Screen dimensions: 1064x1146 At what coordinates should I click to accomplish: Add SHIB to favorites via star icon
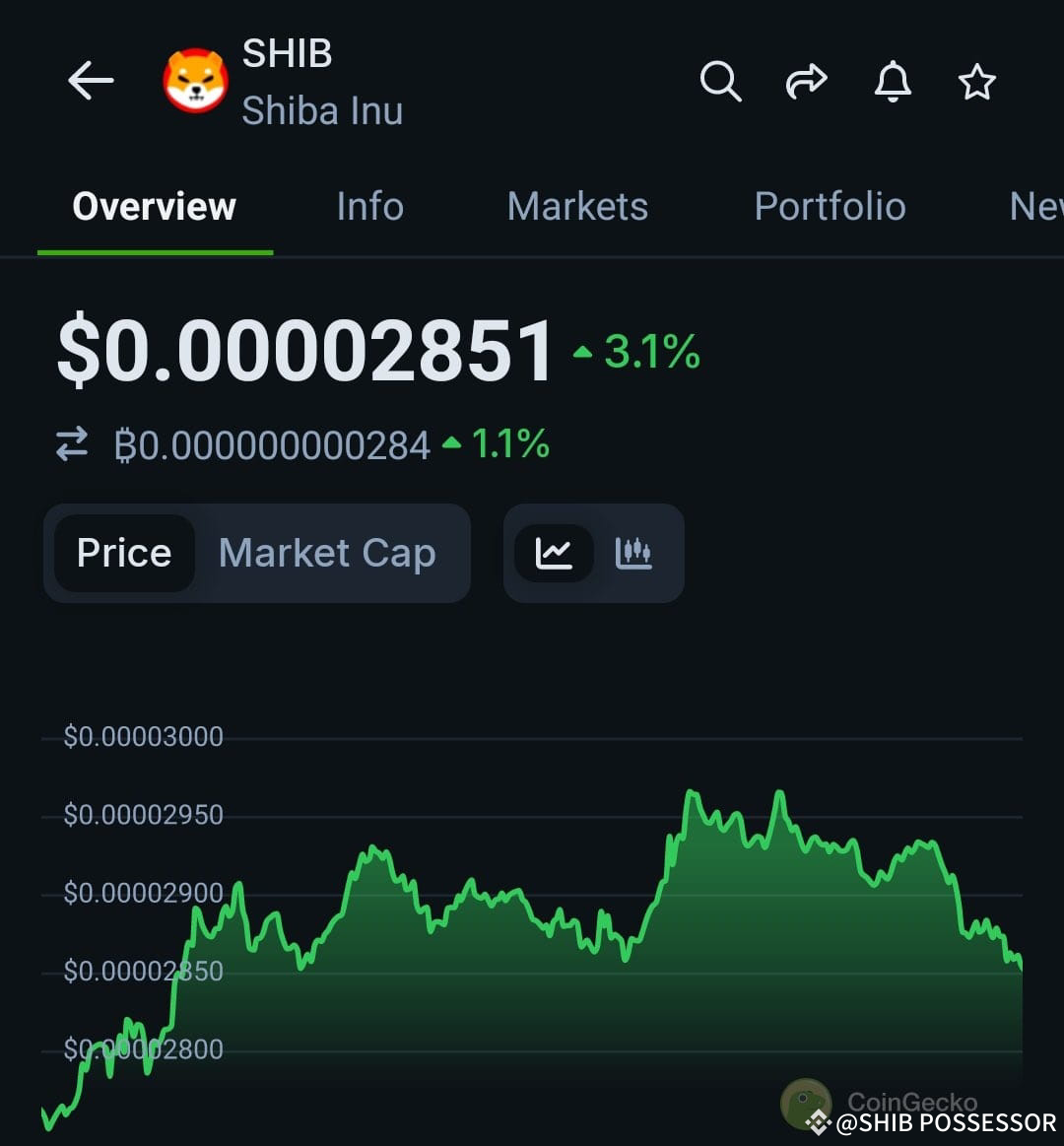(976, 82)
